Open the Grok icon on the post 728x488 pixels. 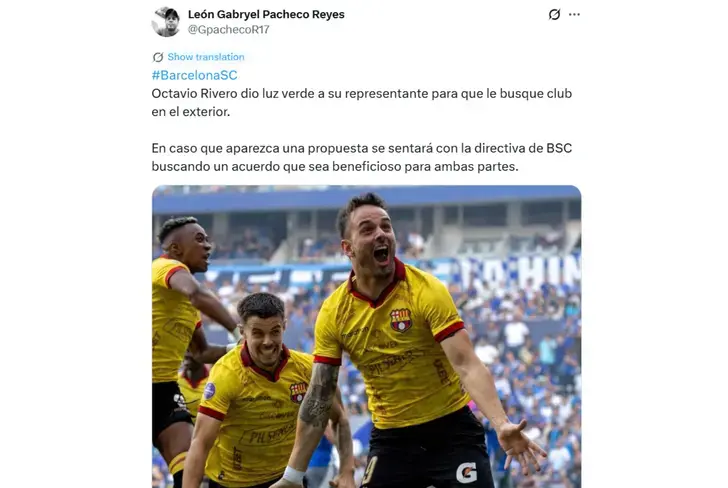pos(555,15)
